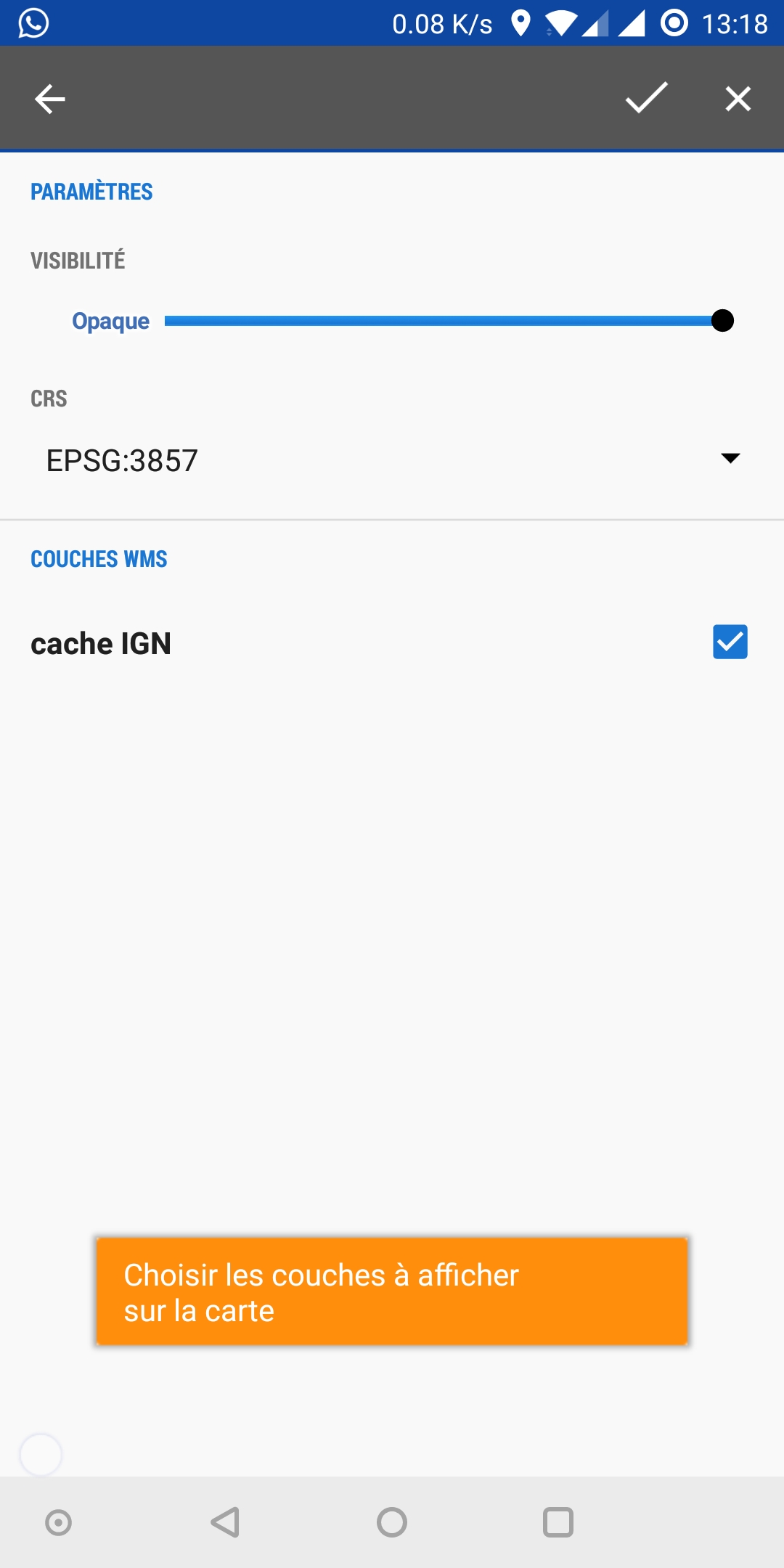
Task: Go back using the top-left arrow
Action: 49,99
